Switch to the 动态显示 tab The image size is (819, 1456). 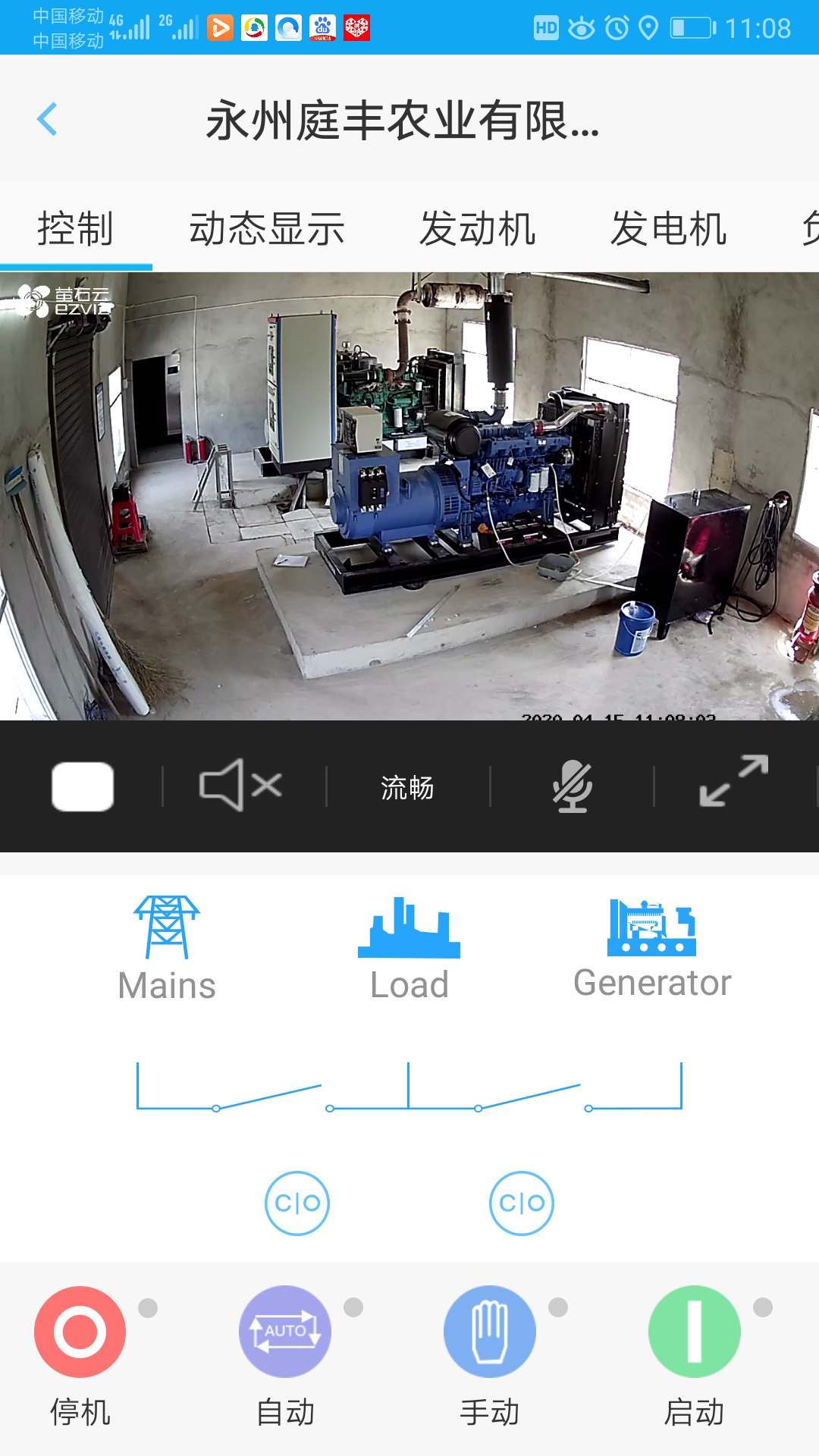[x=267, y=228]
